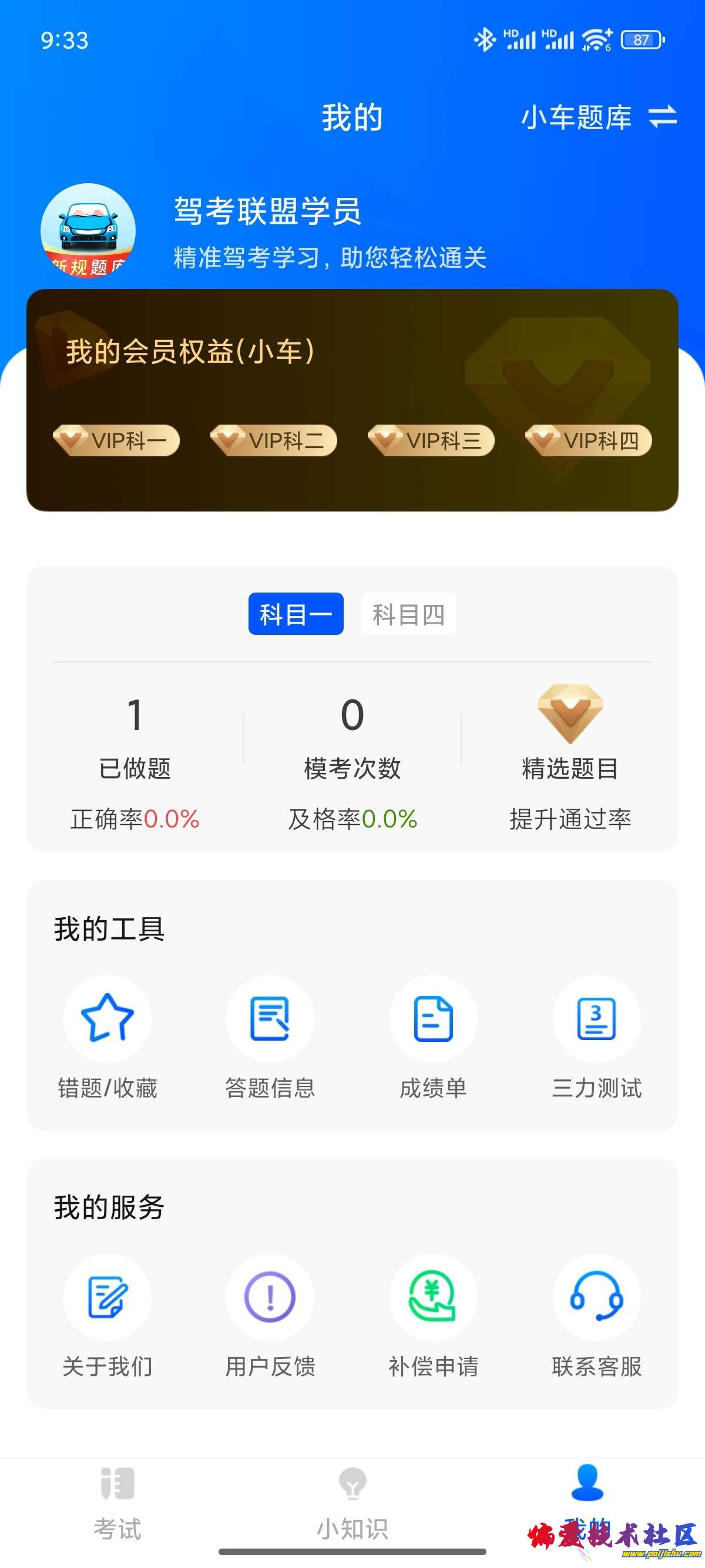The height and width of the screenshot is (1568, 705).
Task: Switch to 科目四 practice mode
Action: click(408, 614)
